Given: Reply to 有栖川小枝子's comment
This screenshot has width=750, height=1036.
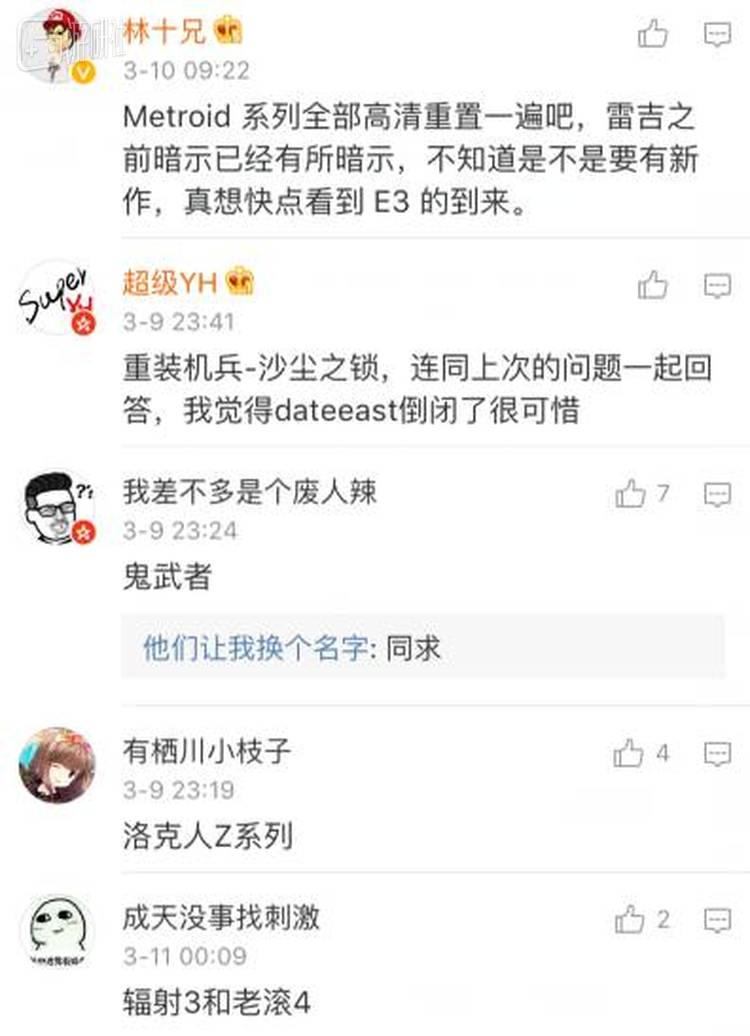Looking at the screenshot, I should [x=717, y=753].
